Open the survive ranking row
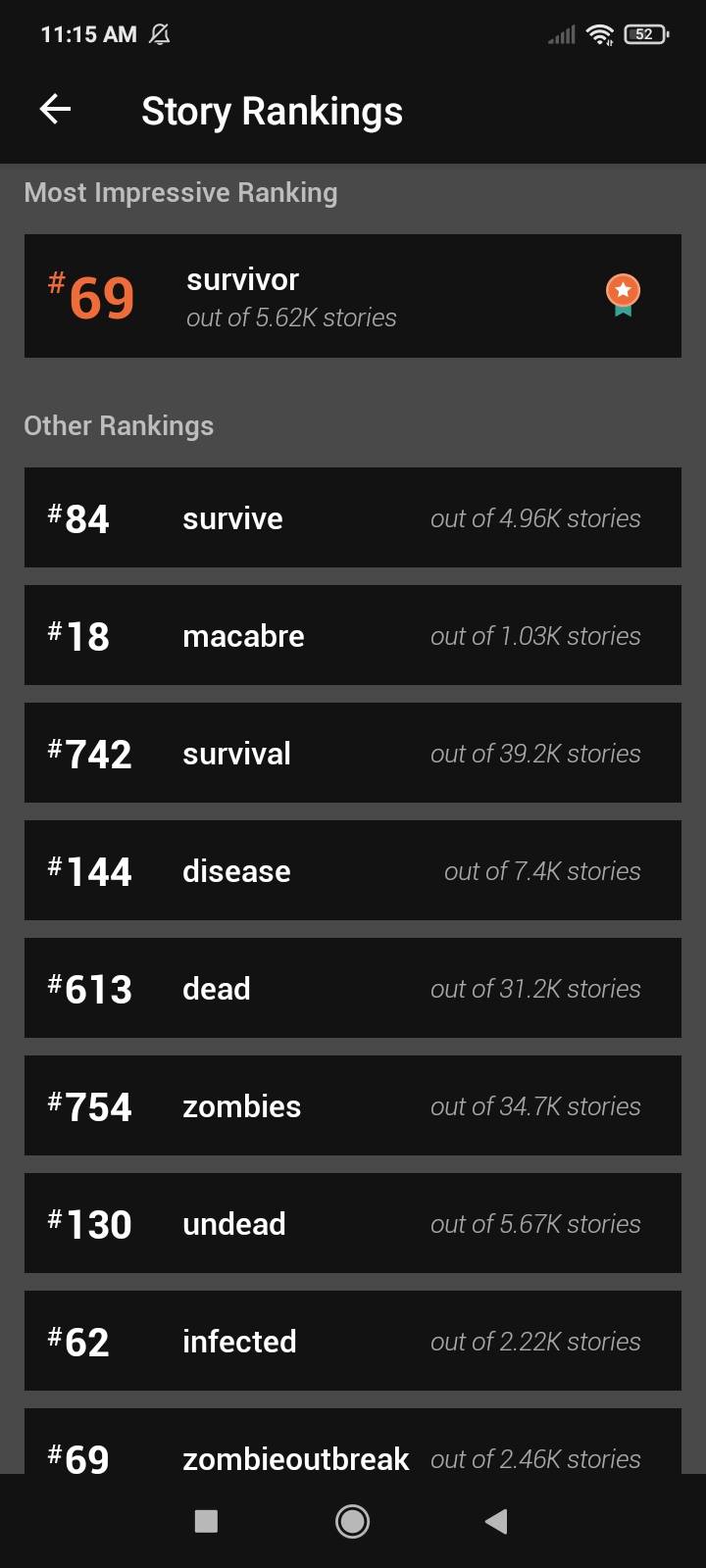The image size is (706, 1568). (352, 517)
